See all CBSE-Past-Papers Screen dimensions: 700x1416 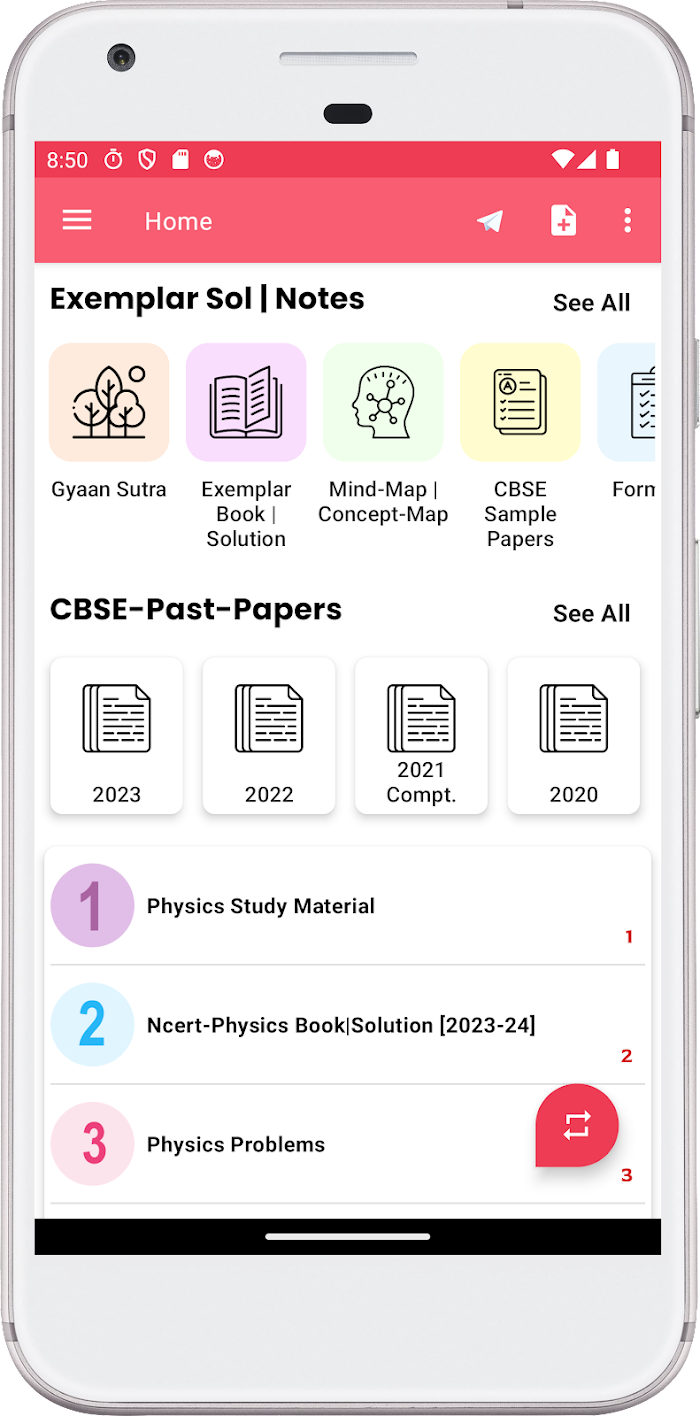pos(592,614)
